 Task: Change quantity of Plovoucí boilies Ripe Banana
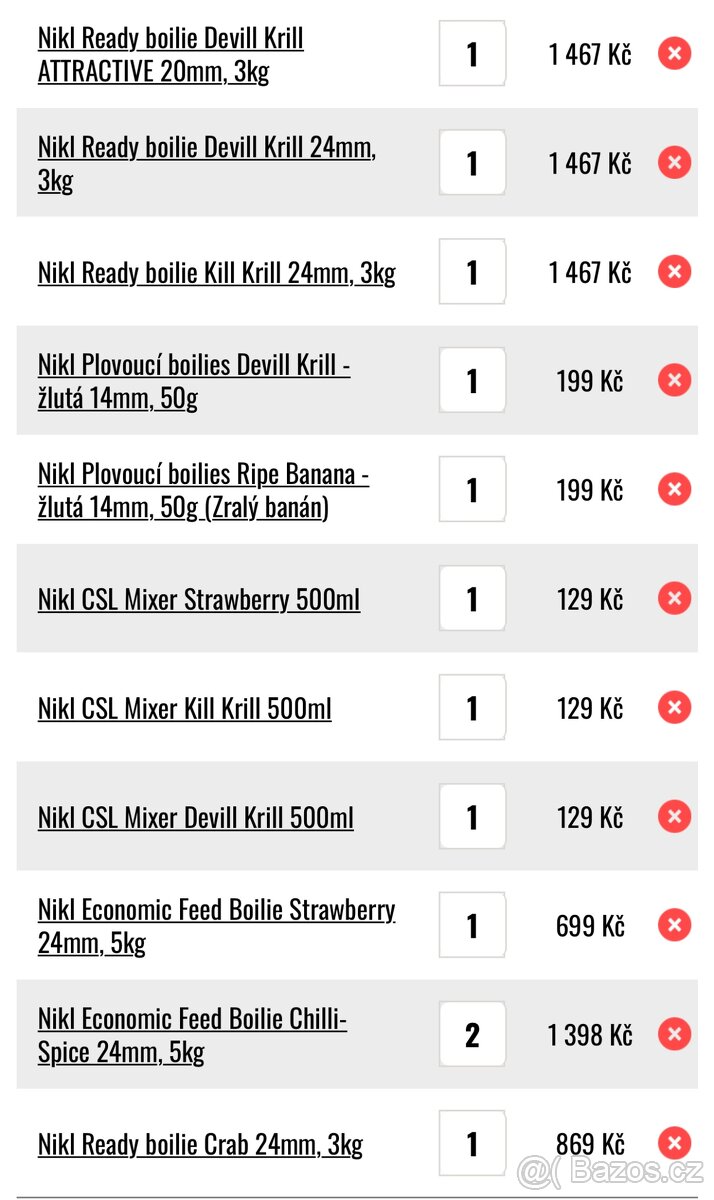coord(472,490)
